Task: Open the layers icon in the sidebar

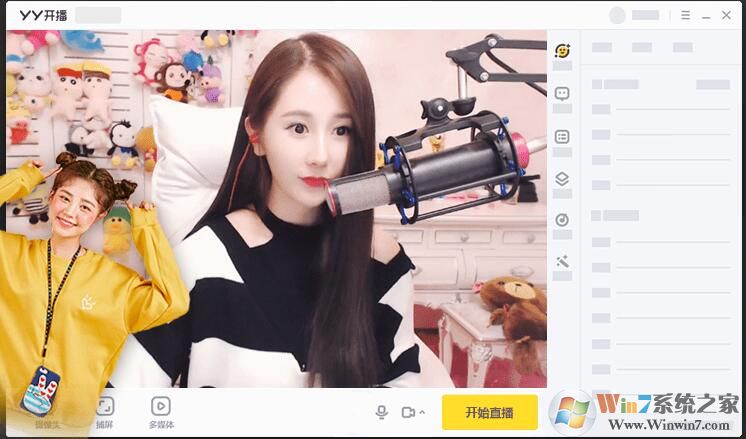Action: (562, 179)
